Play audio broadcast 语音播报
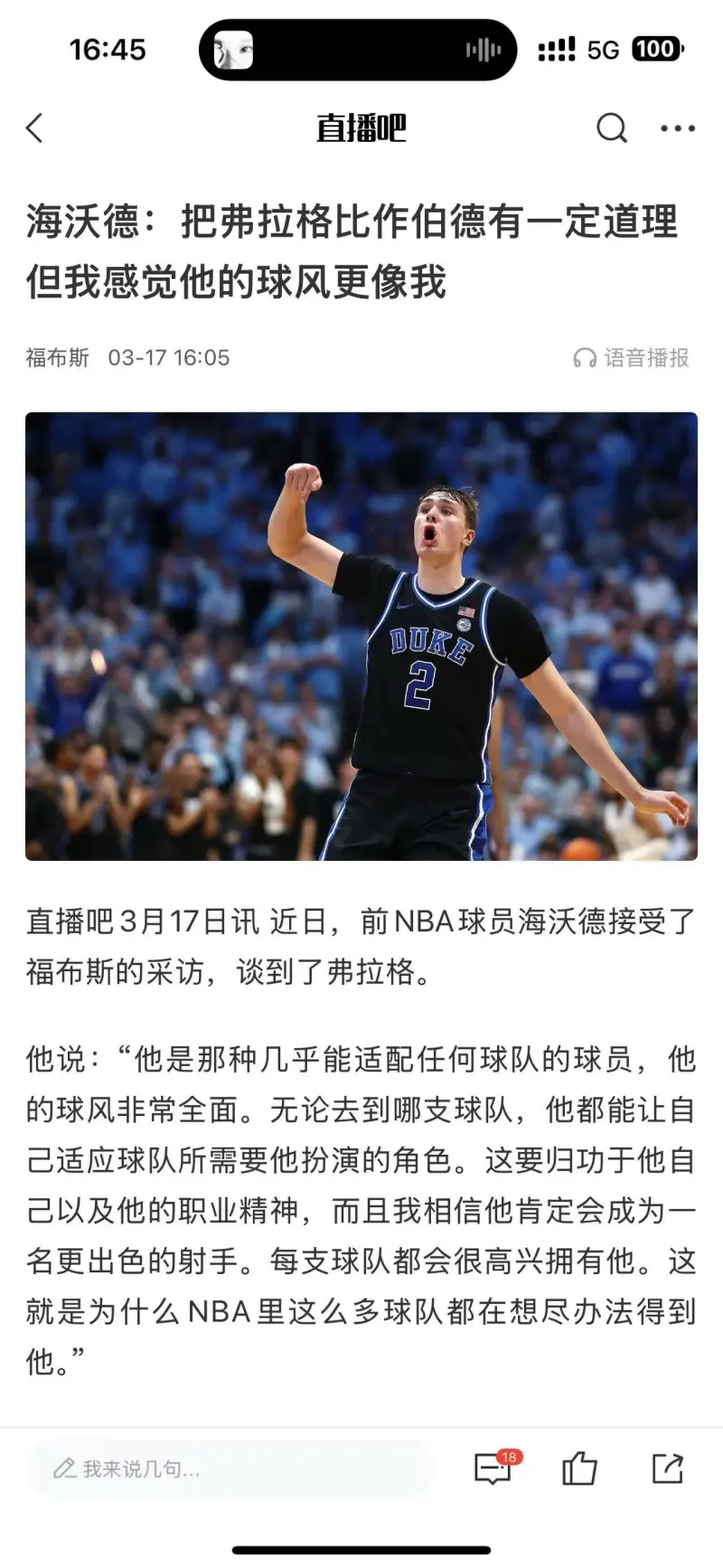 (x=632, y=358)
